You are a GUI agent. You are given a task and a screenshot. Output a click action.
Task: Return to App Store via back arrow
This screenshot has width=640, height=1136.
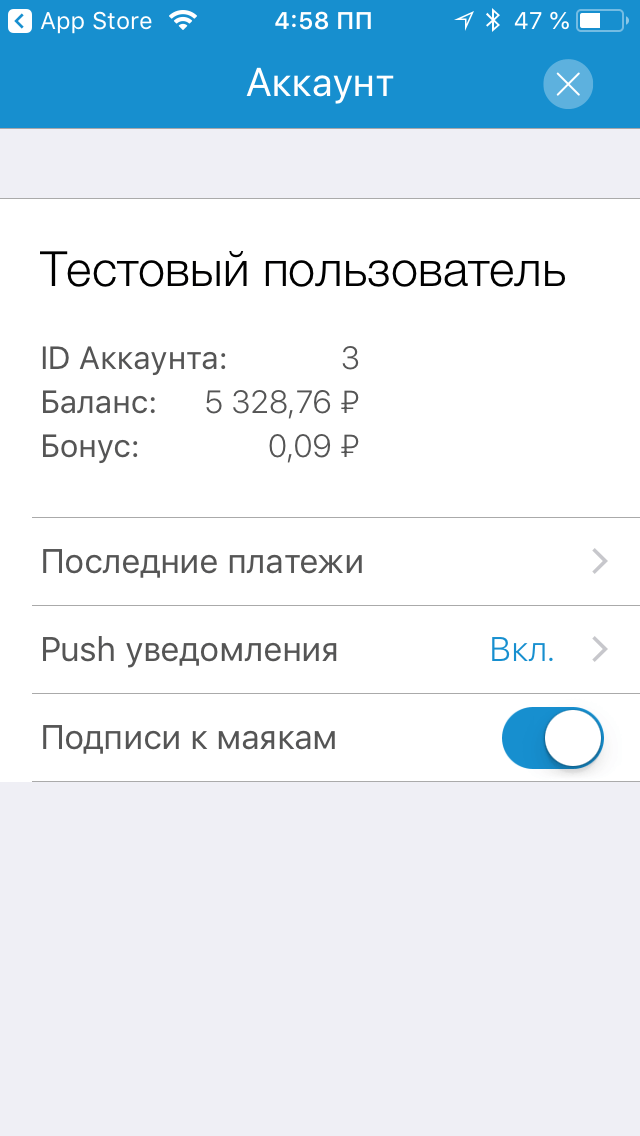click(x=20, y=21)
